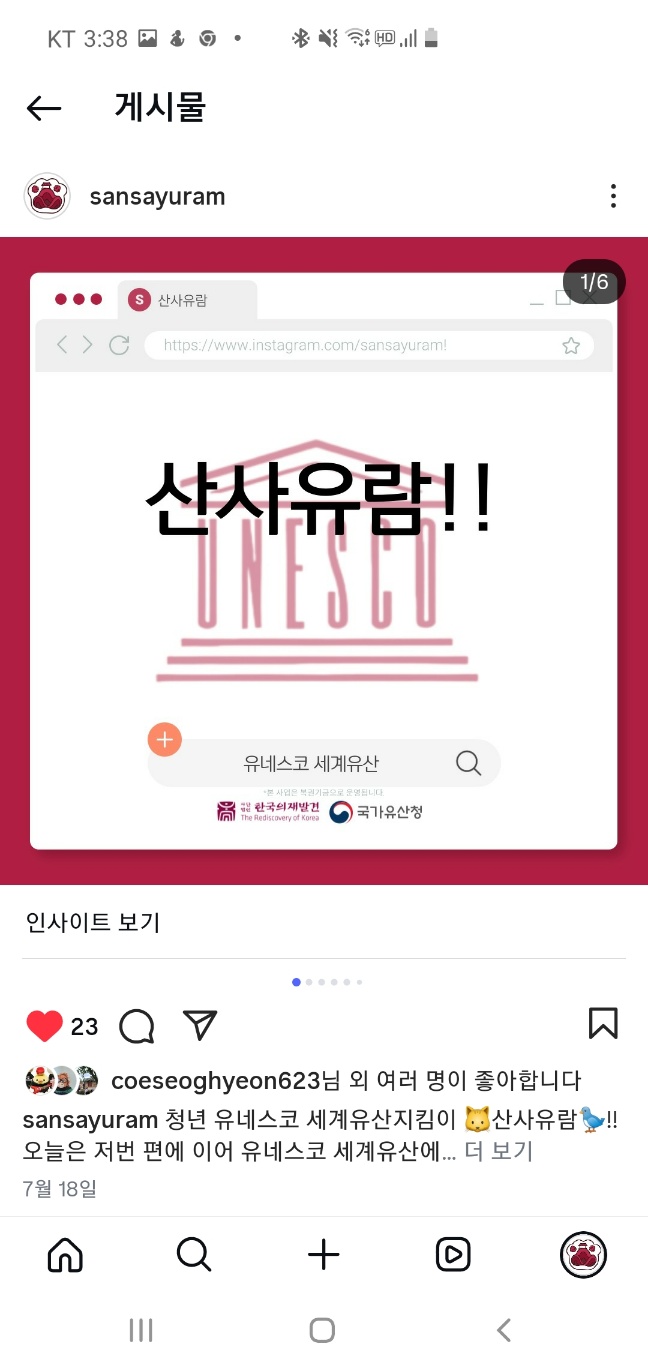Open the system recent apps button
The height and width of the screenshot is (1368, 648).
[x=141, y=1329]
